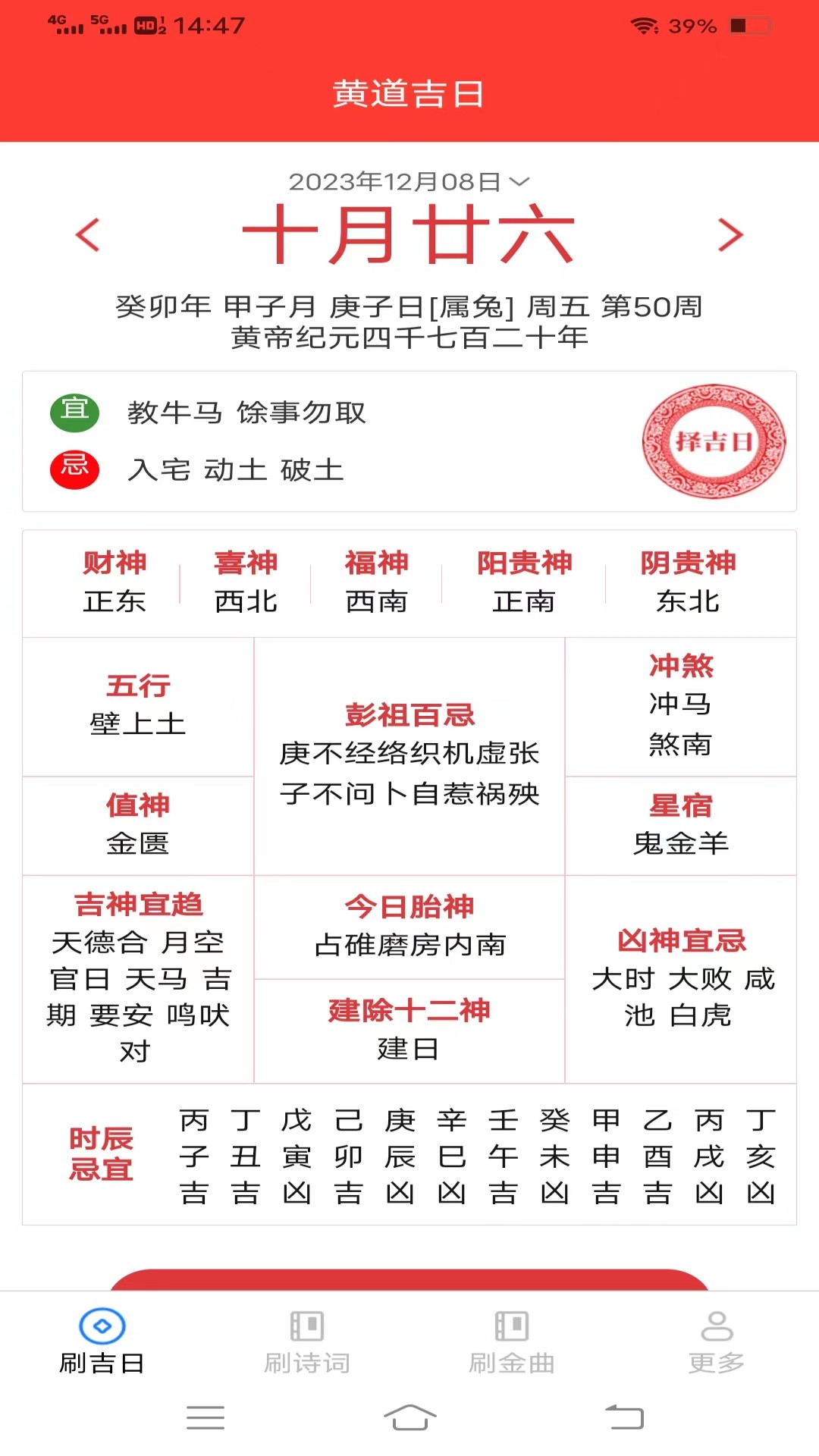This screenshot has width=819, height=1456.
Task: Switch to the 刷诗词 tab
Action: coord(307,1342)
